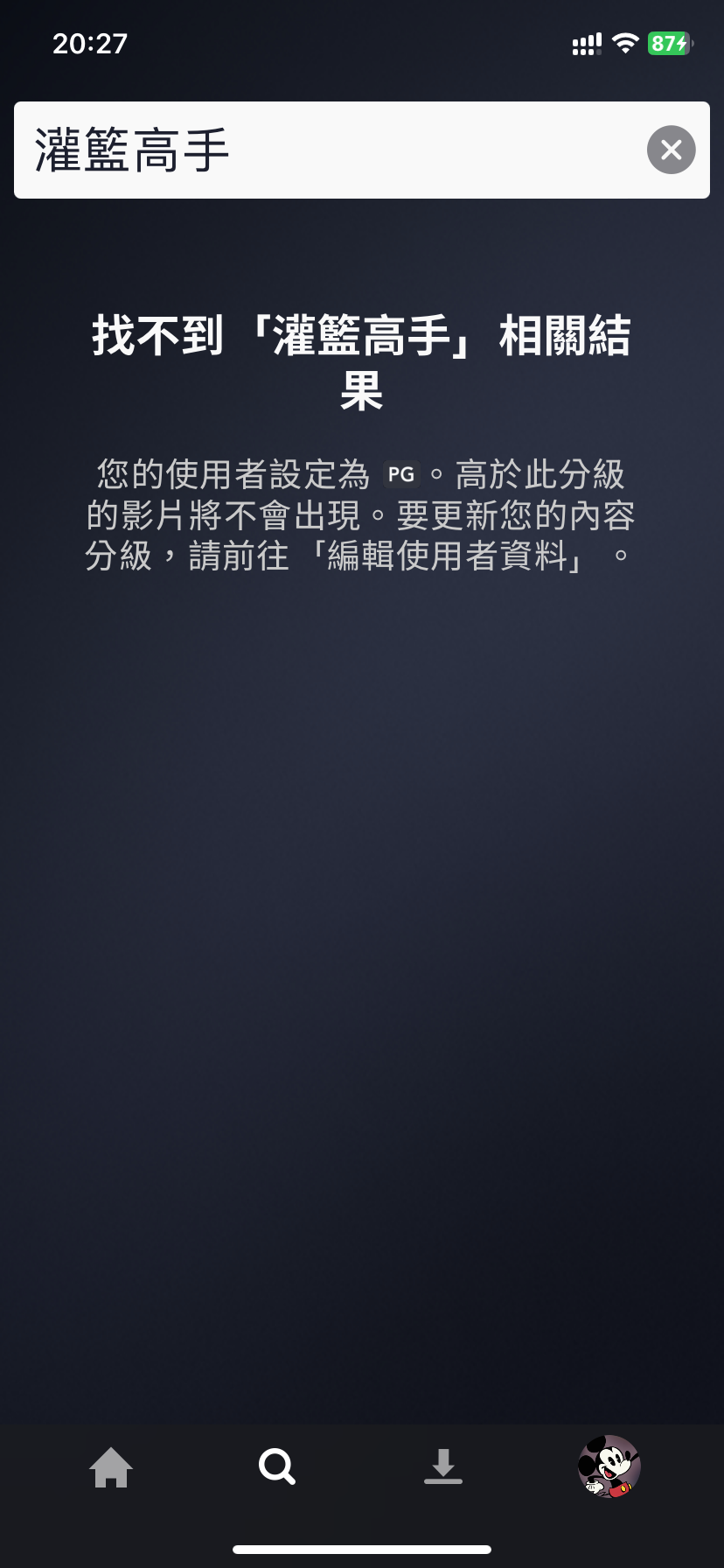Switch to the Downloads tab
This screenshot has height=1568, width=724.
point(443,1466)
